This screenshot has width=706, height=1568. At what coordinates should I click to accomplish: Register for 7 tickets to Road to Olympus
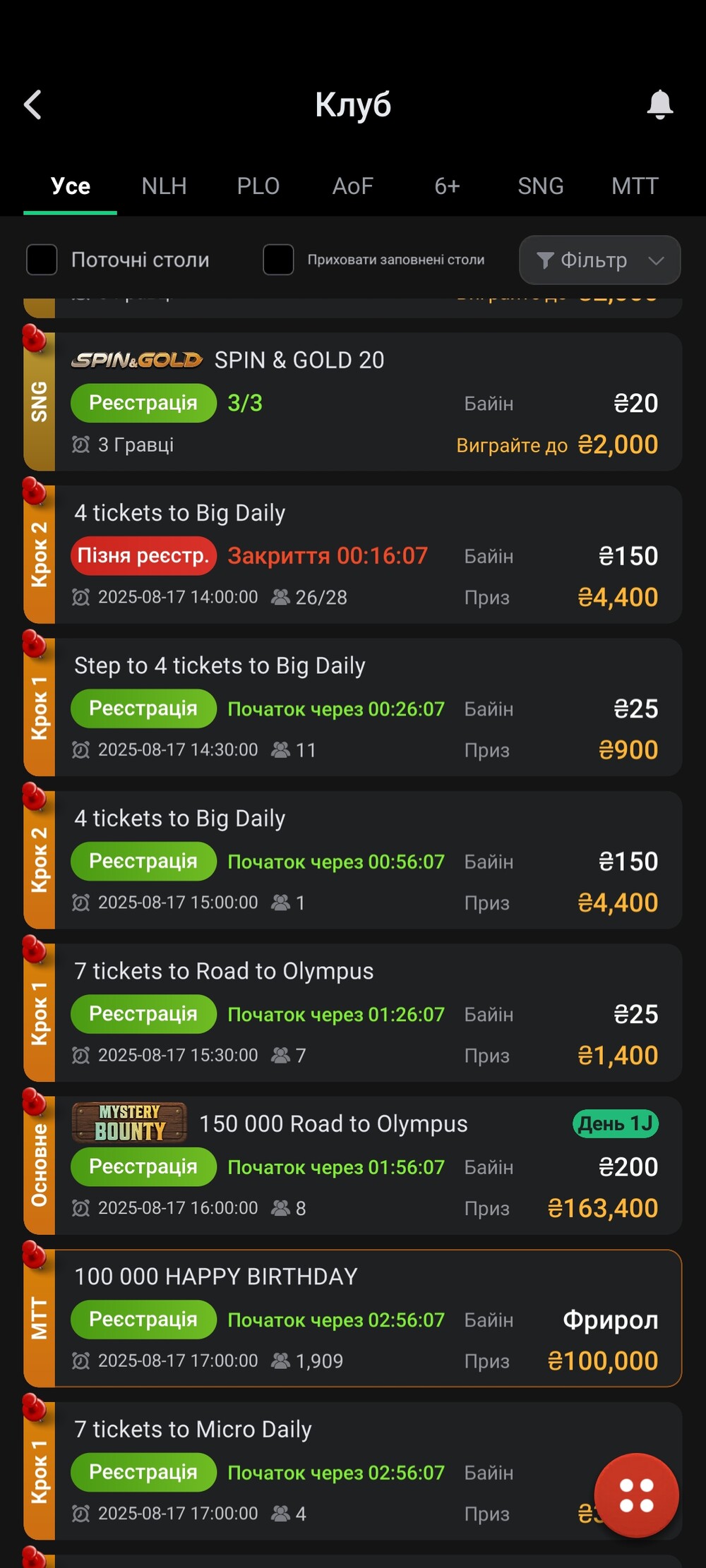pos(143,1013)
